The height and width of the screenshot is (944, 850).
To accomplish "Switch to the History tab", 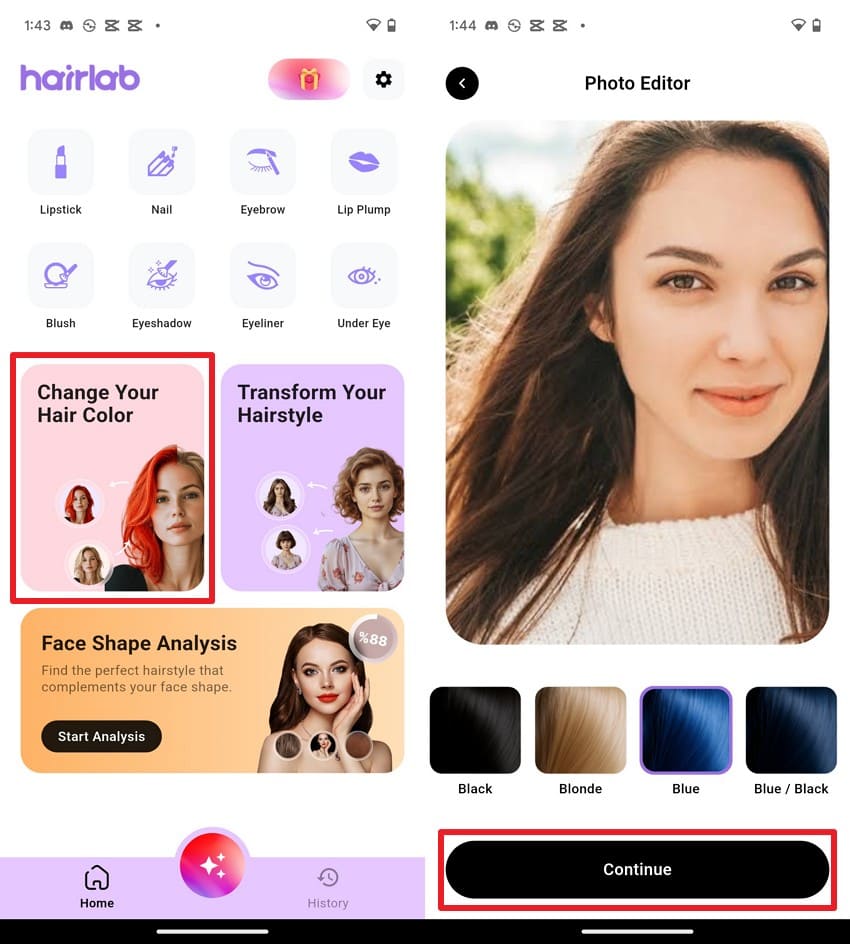I will (x=328, y=887).
